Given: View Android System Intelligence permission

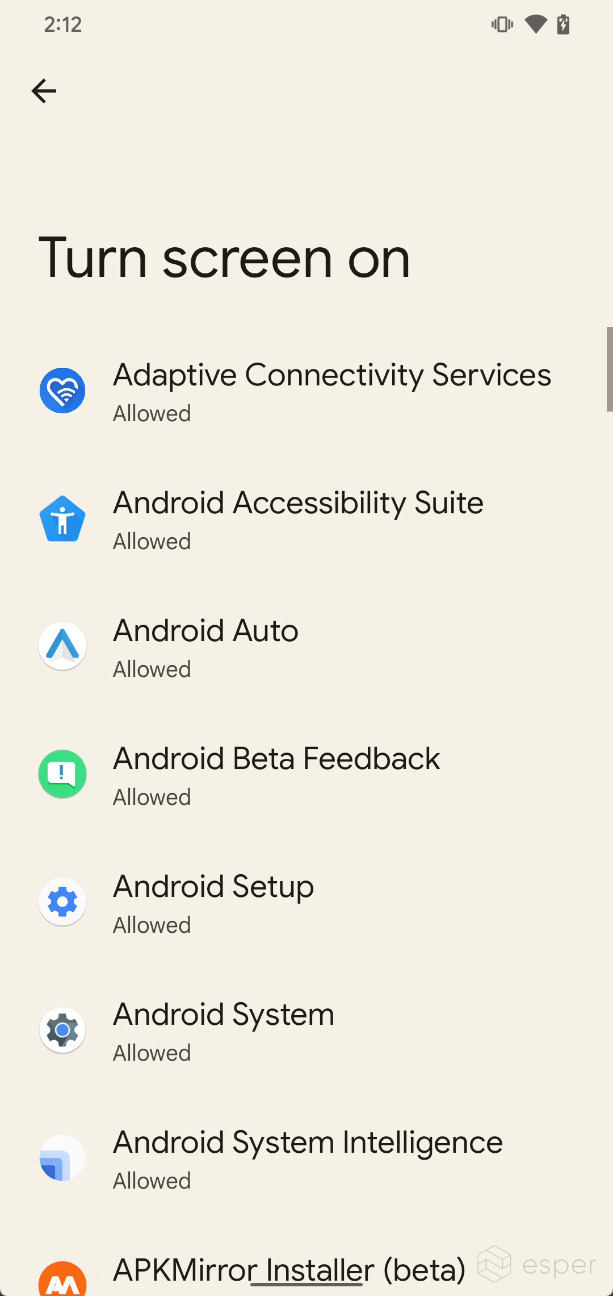Looking at the screenshot, I should point(306,1159).
